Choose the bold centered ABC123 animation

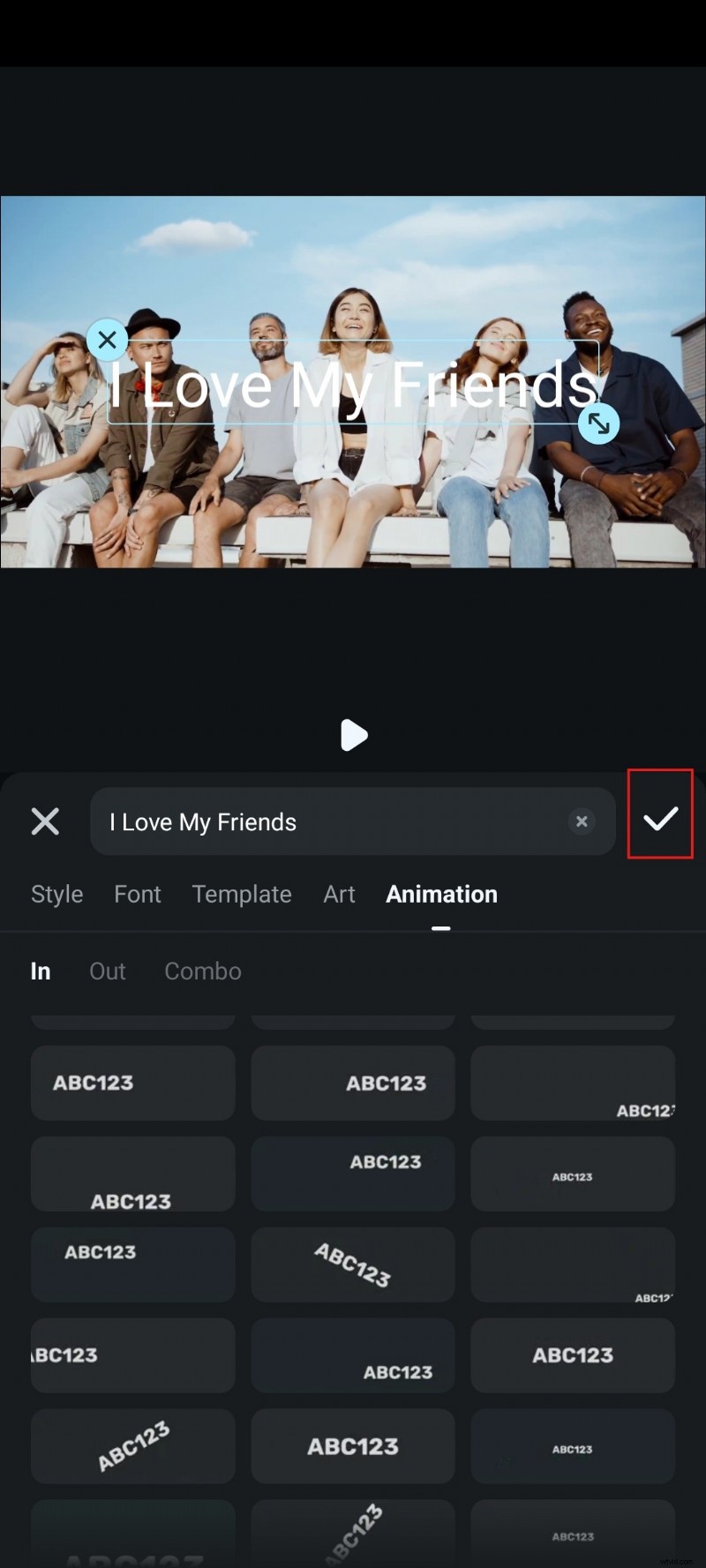coord(353,1446)
